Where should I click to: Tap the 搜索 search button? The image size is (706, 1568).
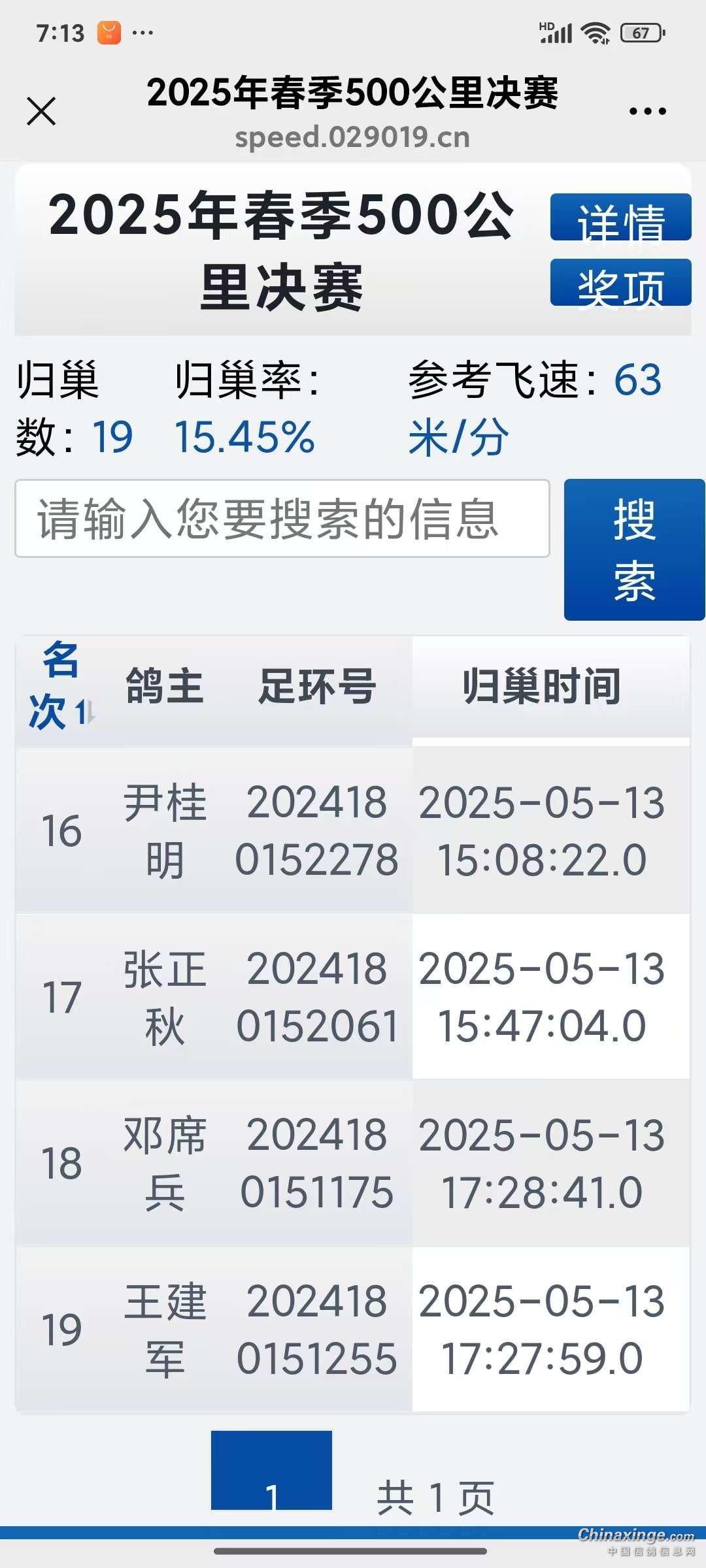tap(634, 549)
